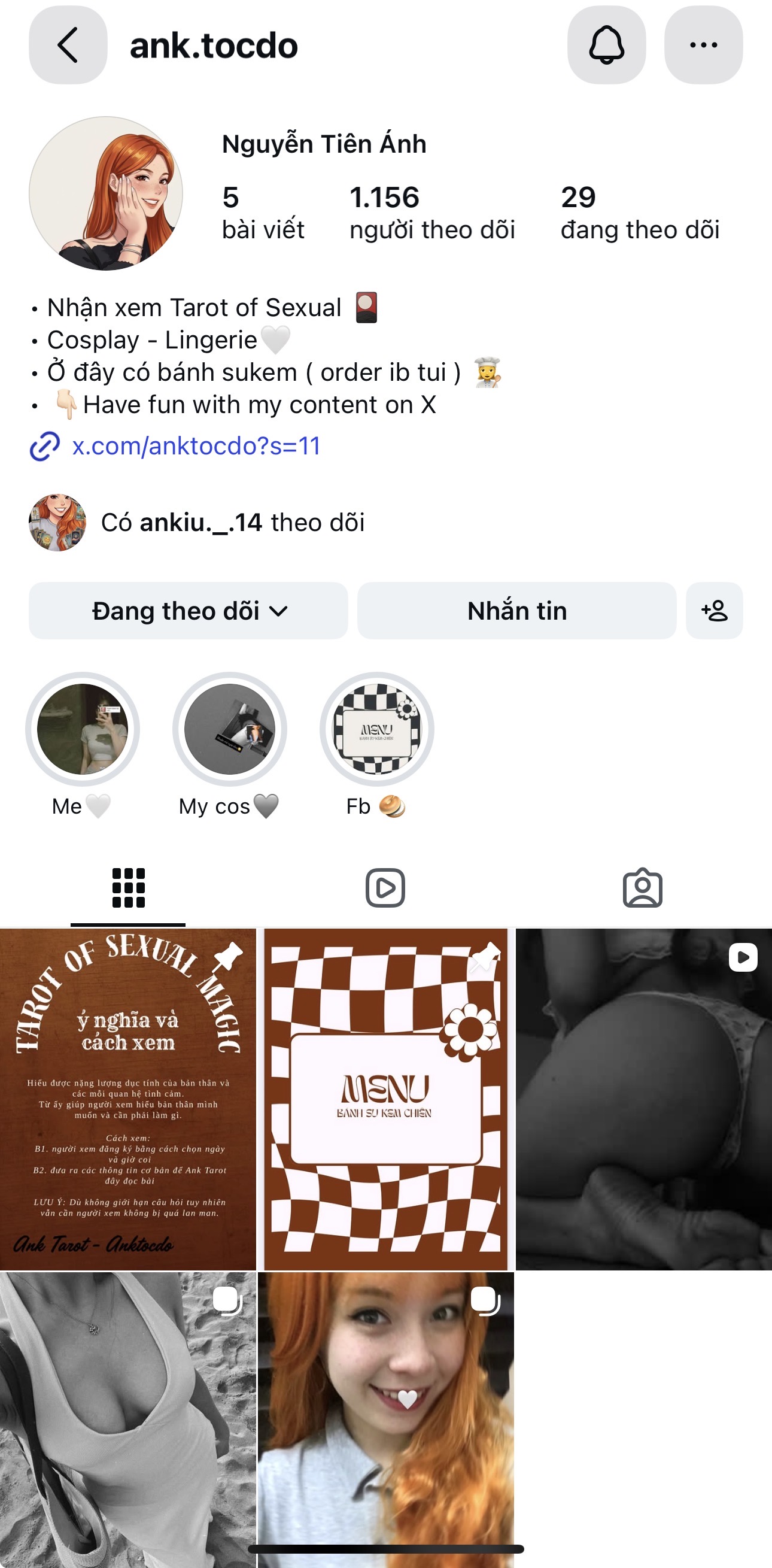Viewport: 772px width, 1568px height.
Task: Switch to the tagged photos tab
Action: point(643,888)
